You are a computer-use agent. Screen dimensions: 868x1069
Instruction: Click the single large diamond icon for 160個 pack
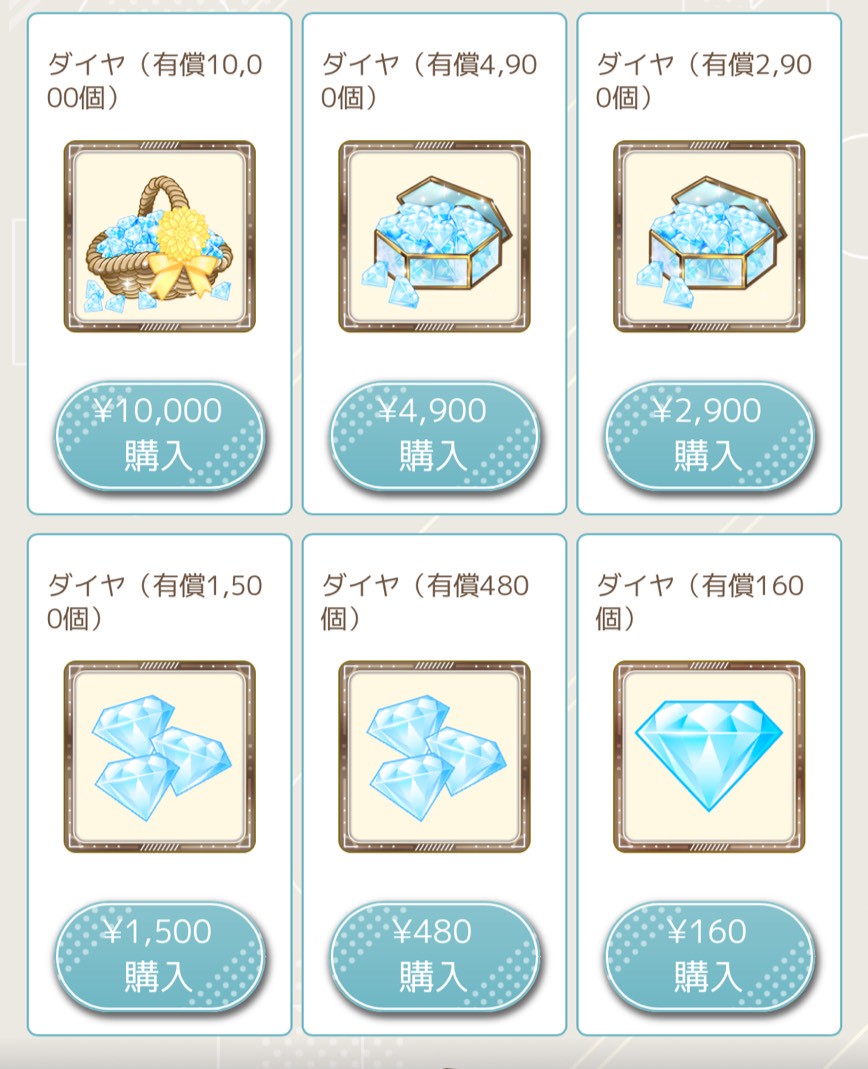[707, 755]
